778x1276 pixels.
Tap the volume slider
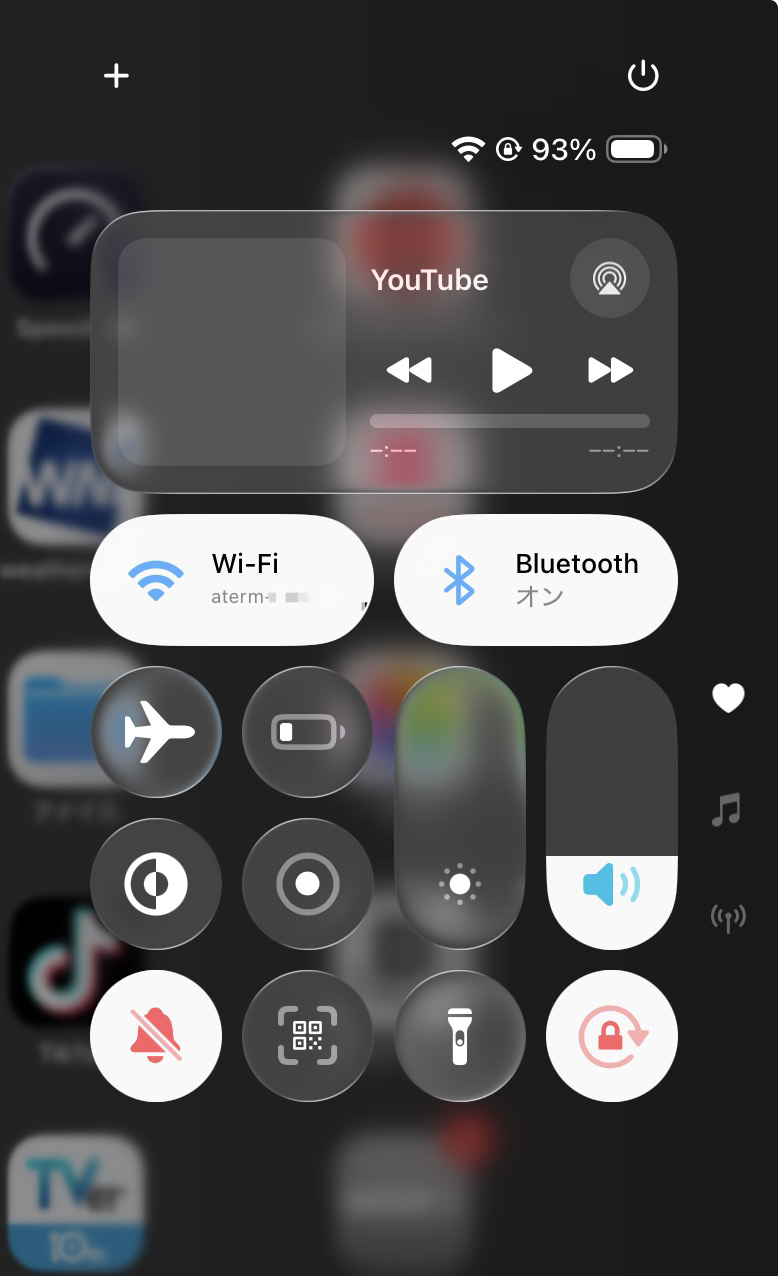coord(612,807)
